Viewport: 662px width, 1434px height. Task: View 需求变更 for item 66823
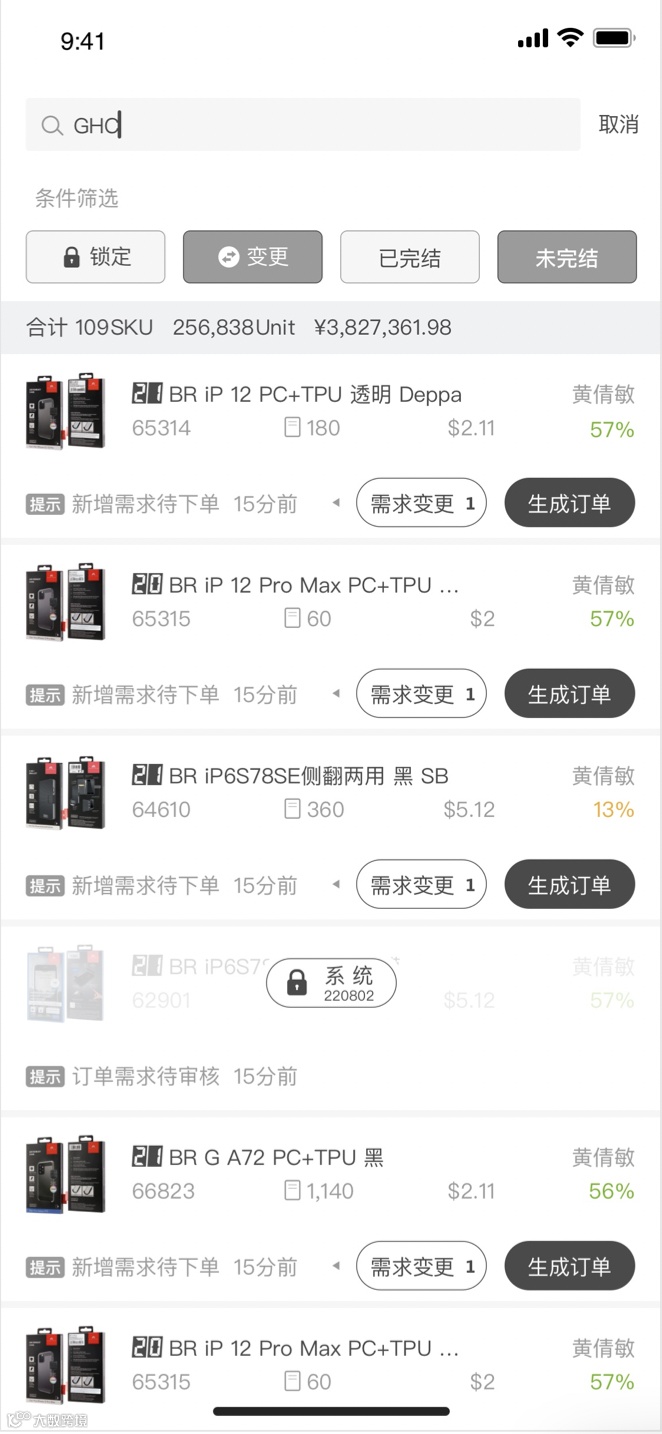coord(421,1266)
